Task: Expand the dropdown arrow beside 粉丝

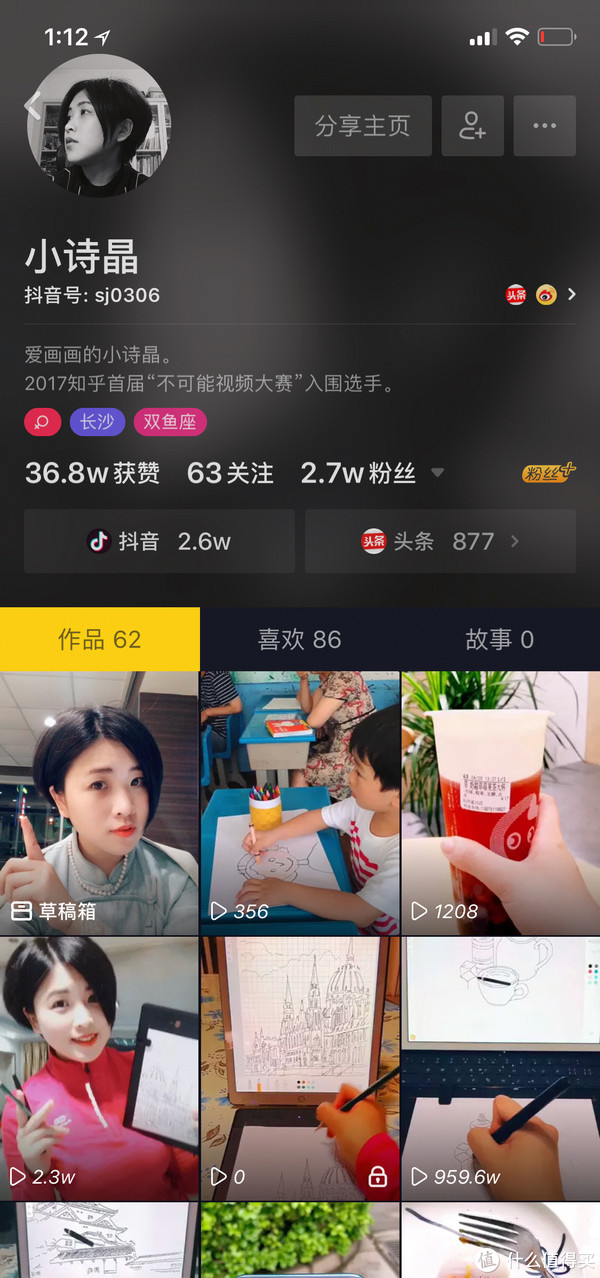Action: pyautogui.click(x=437, y=473)
